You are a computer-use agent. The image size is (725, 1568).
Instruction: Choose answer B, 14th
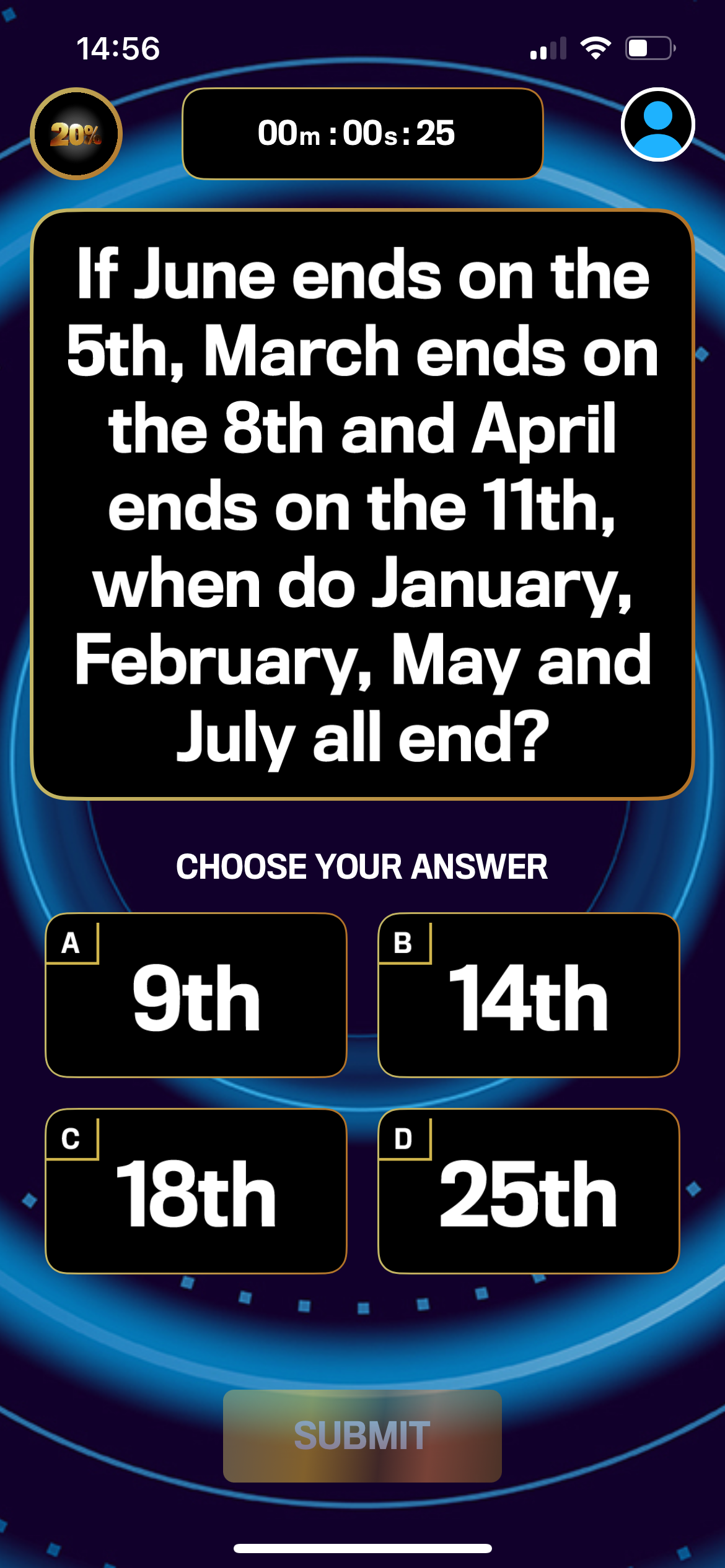[529, 995]
